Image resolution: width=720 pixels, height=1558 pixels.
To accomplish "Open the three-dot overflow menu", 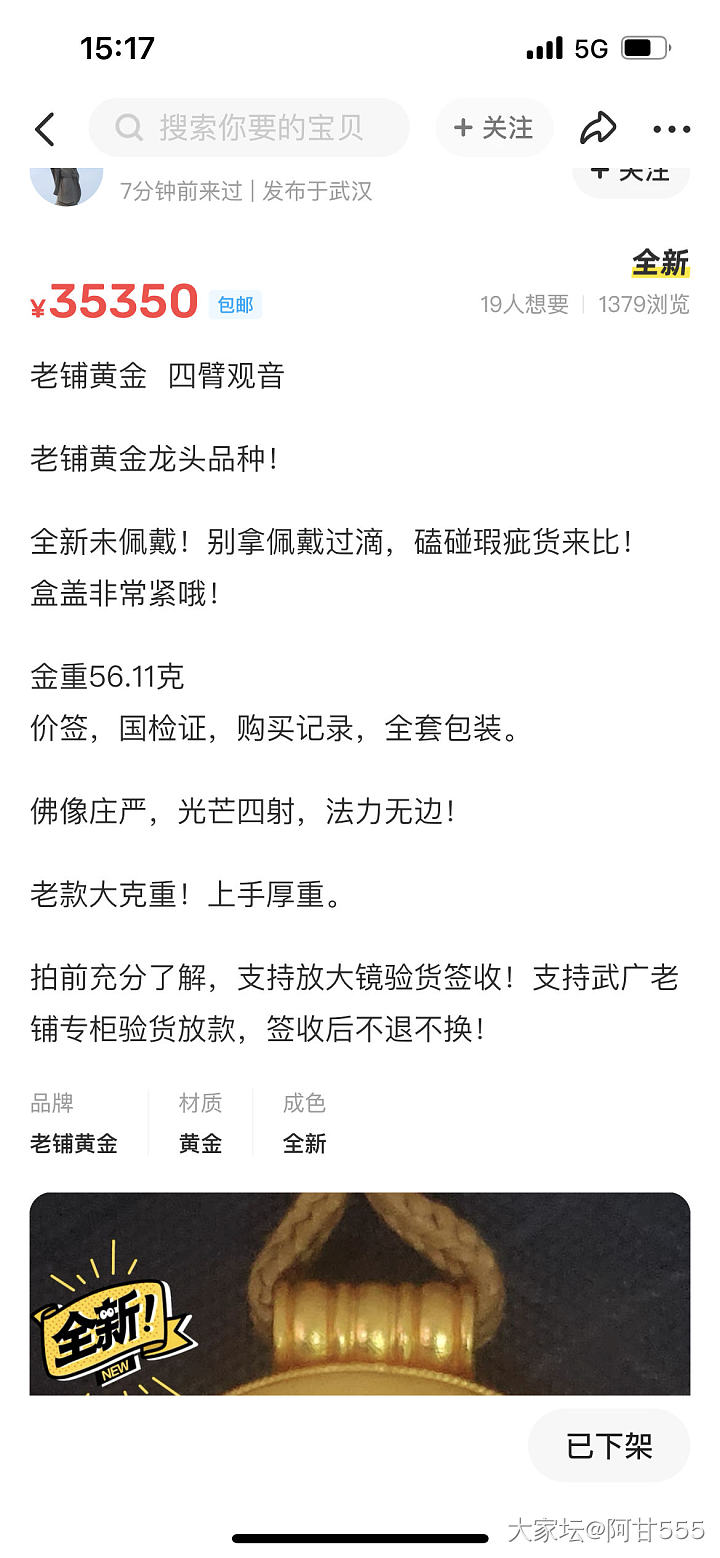I will tap(671, 129).
